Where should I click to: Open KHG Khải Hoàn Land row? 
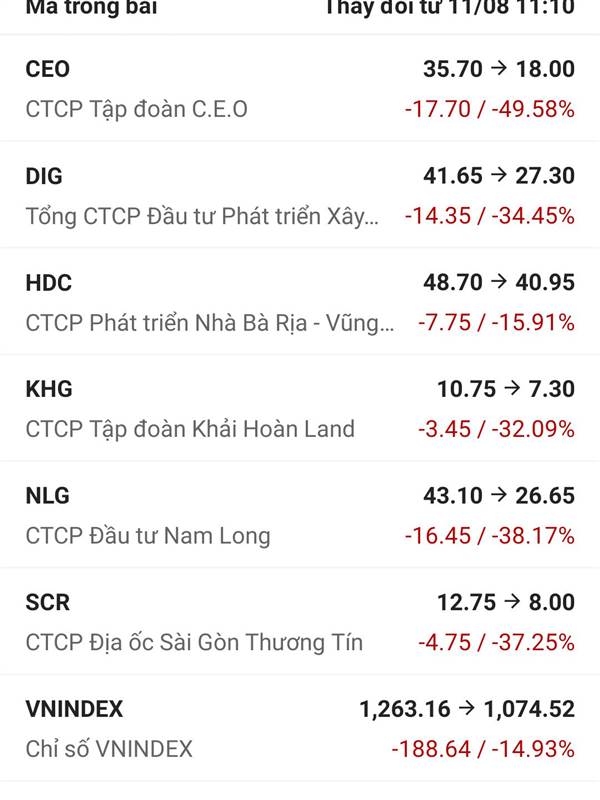click(300, 408)
